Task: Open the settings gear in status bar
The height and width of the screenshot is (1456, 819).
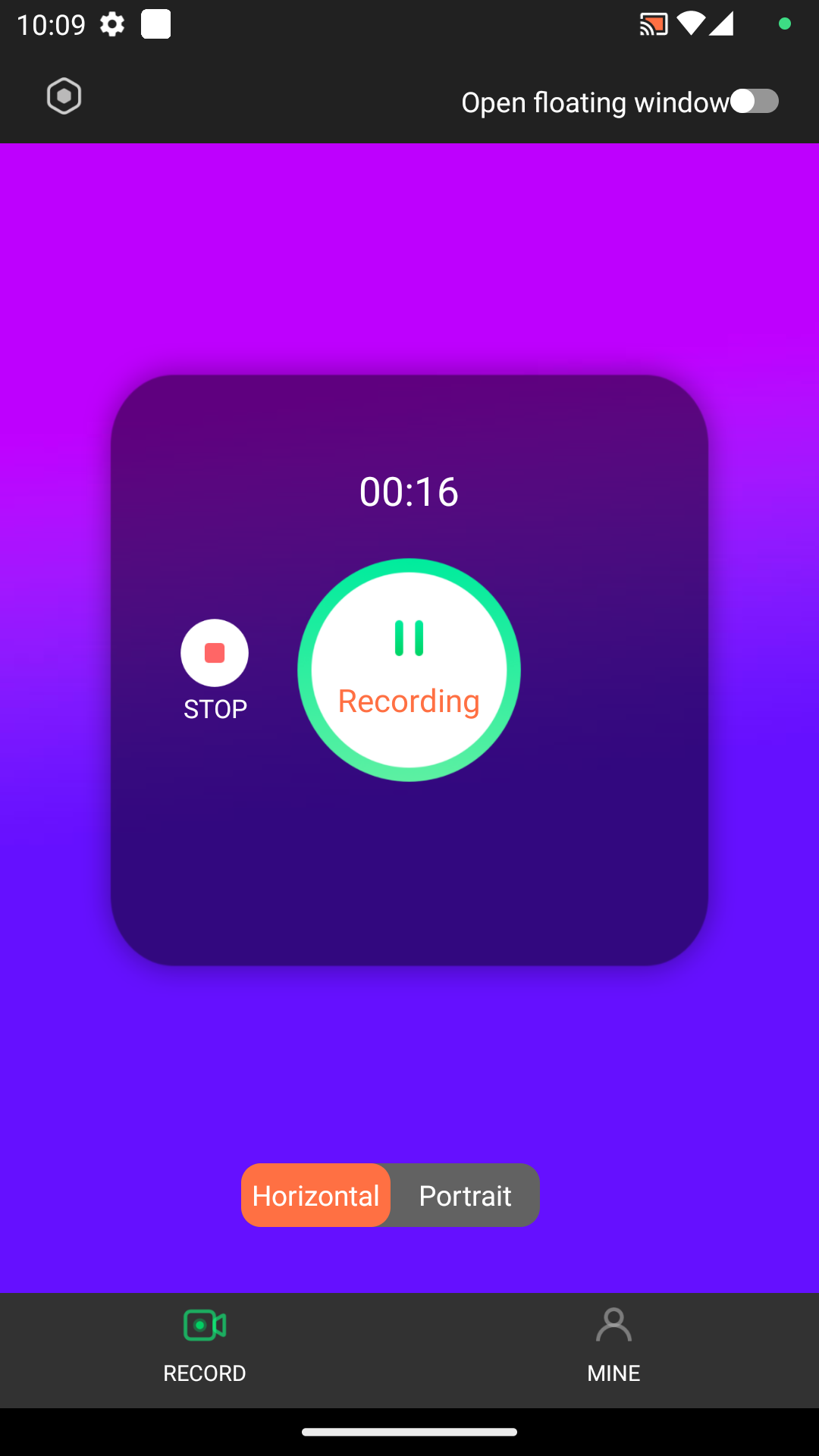Action: (x=112, y=24)
